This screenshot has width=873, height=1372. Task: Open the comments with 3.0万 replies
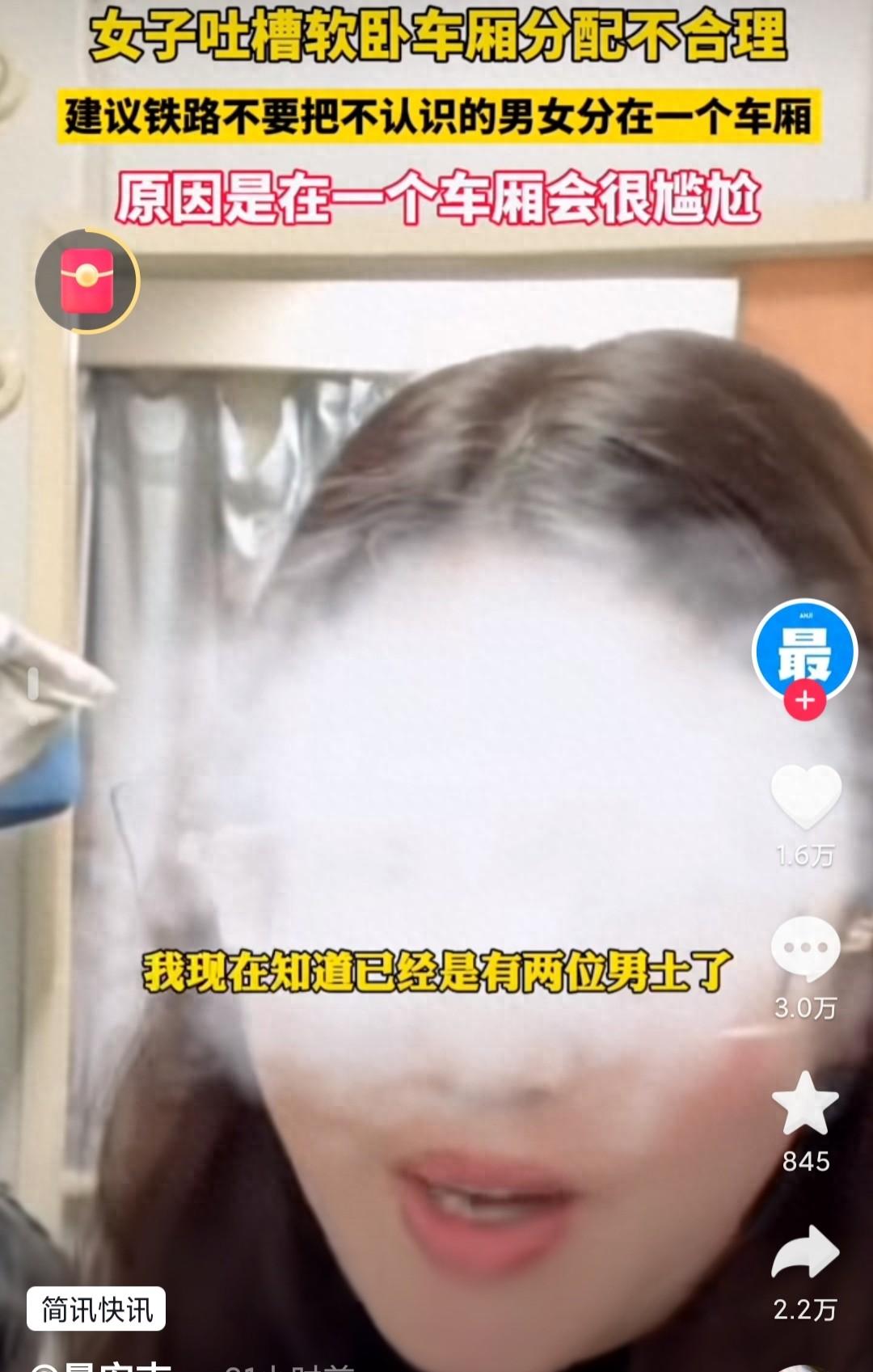(x=805, y=949)
